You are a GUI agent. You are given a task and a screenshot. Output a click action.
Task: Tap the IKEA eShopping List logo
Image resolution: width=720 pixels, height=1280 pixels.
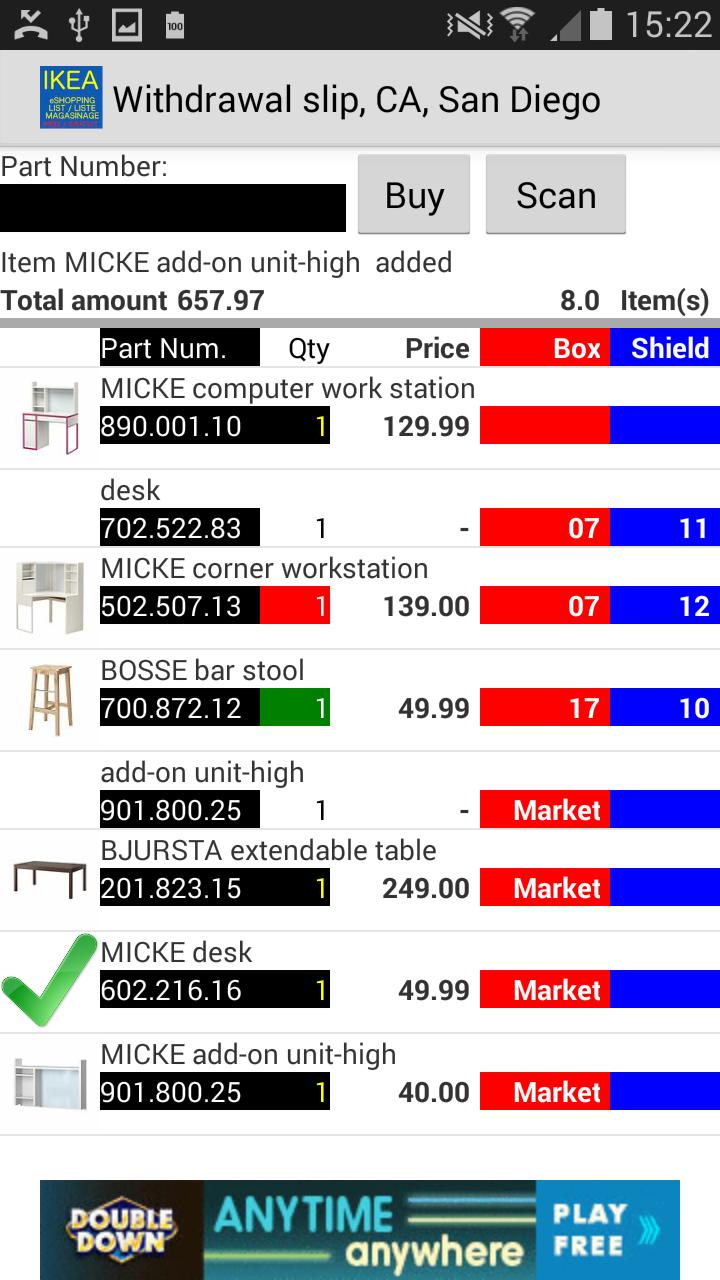coord(70,97)
